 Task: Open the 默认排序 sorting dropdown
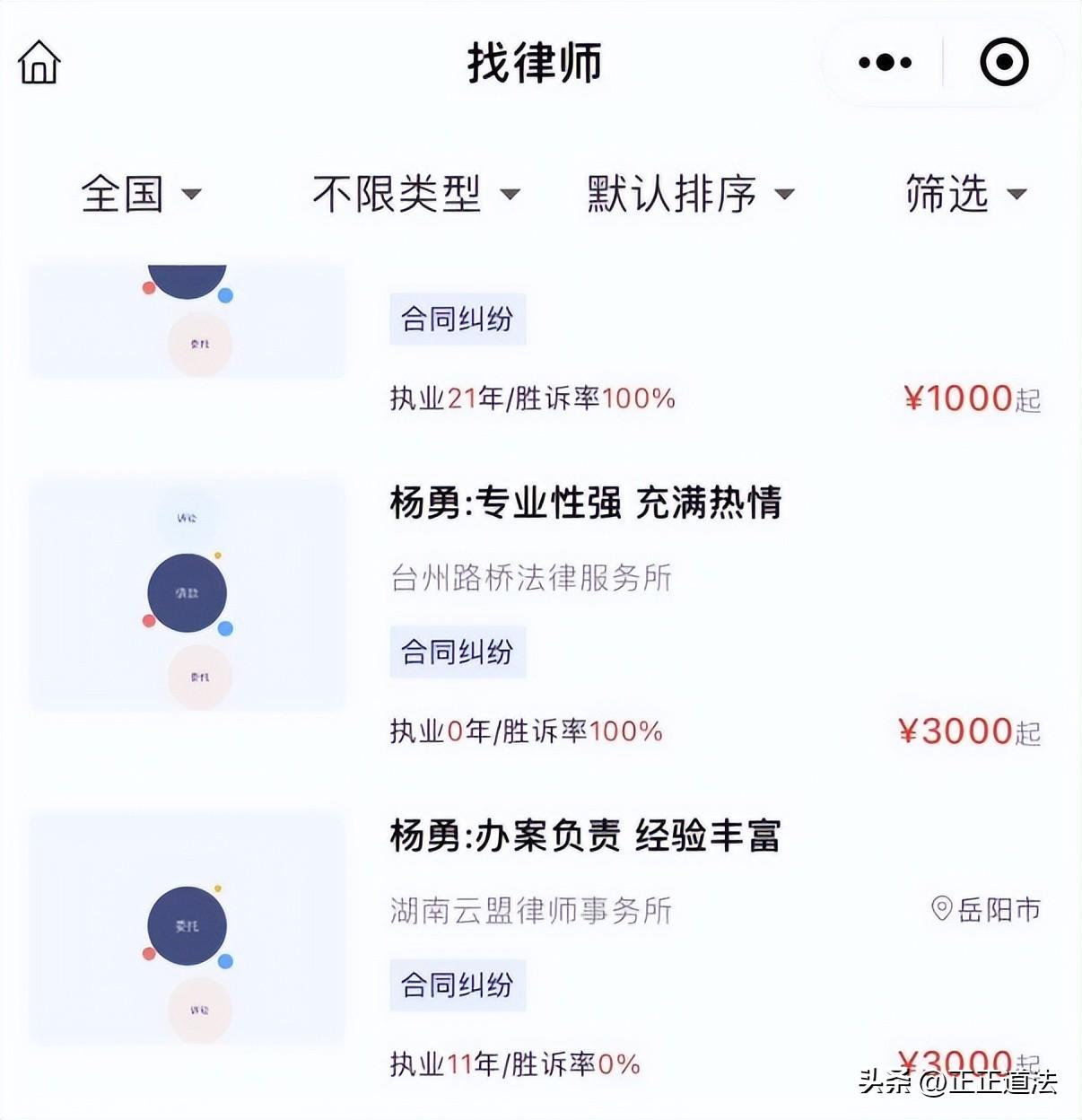(690, 194)
